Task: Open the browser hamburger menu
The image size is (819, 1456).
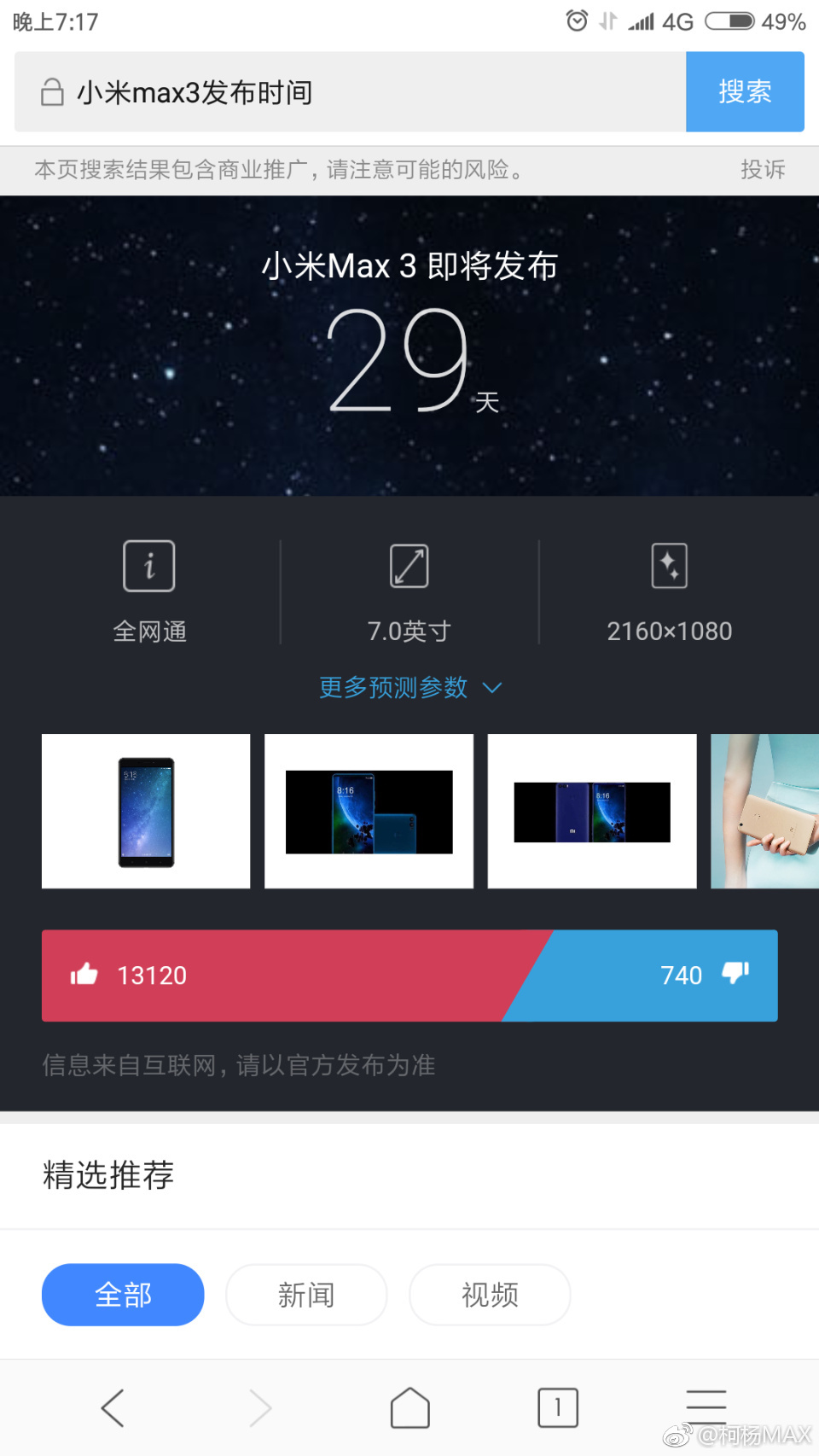Action: [706, 1404]
